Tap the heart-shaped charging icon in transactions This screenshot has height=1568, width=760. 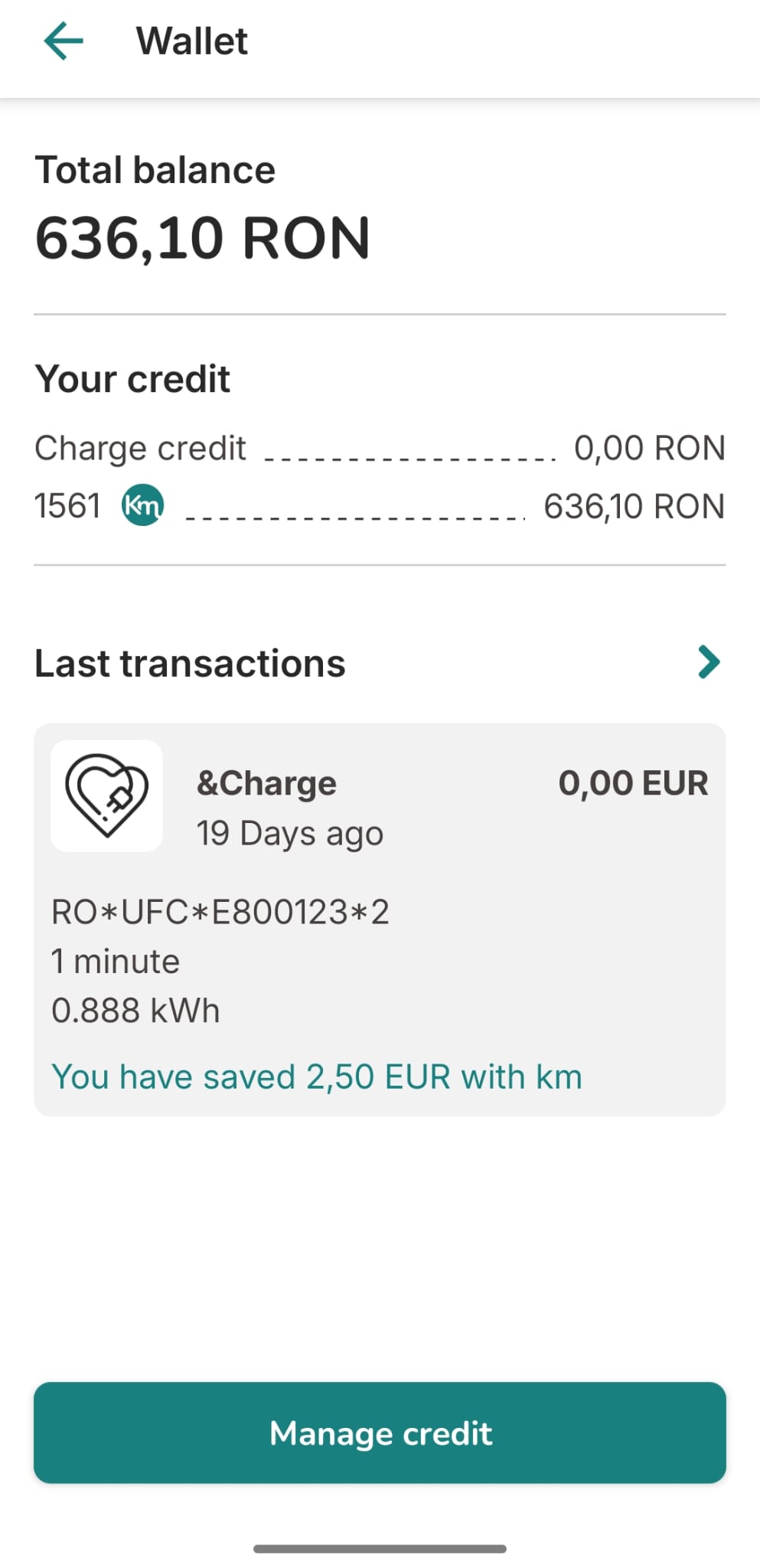coord(106,796)
